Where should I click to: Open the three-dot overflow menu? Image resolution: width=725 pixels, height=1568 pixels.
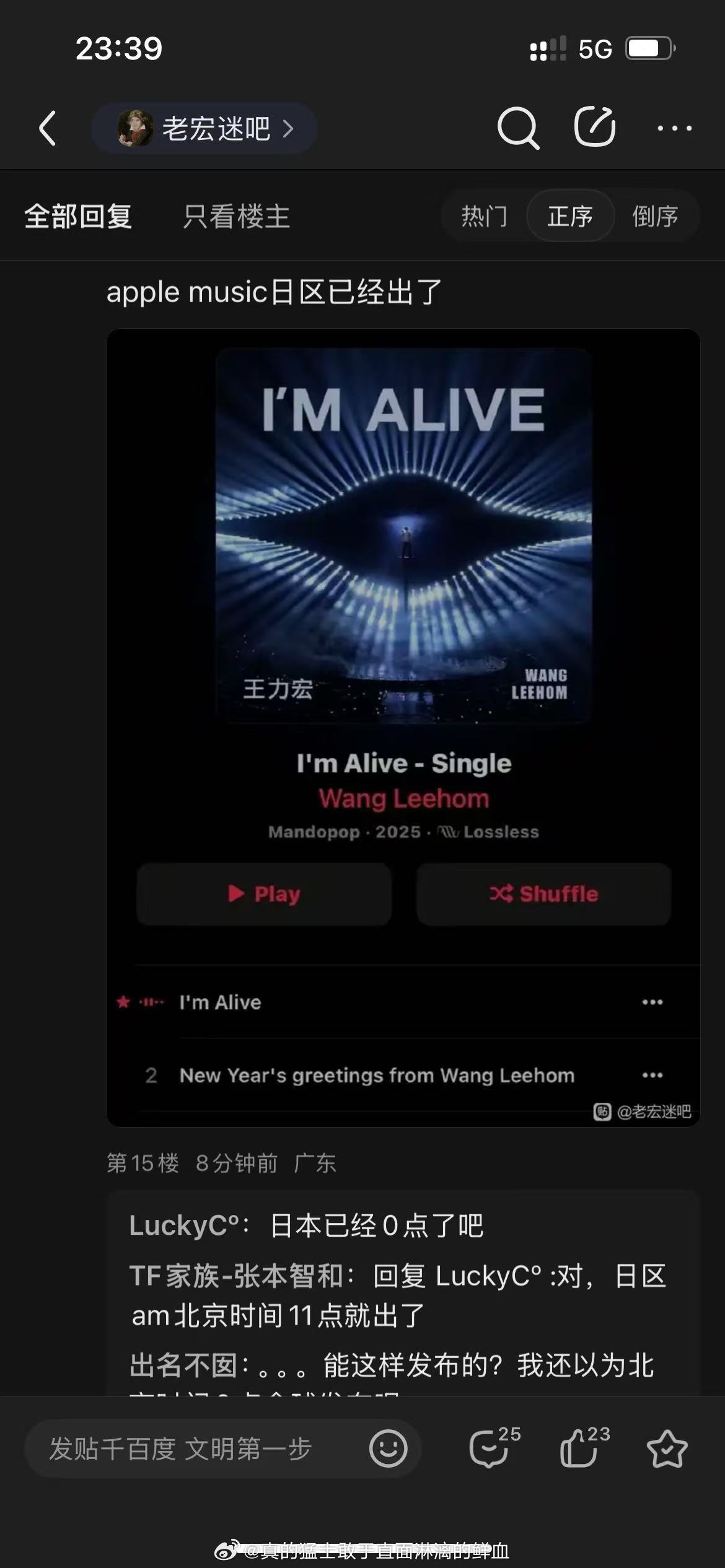coord(674,128)
